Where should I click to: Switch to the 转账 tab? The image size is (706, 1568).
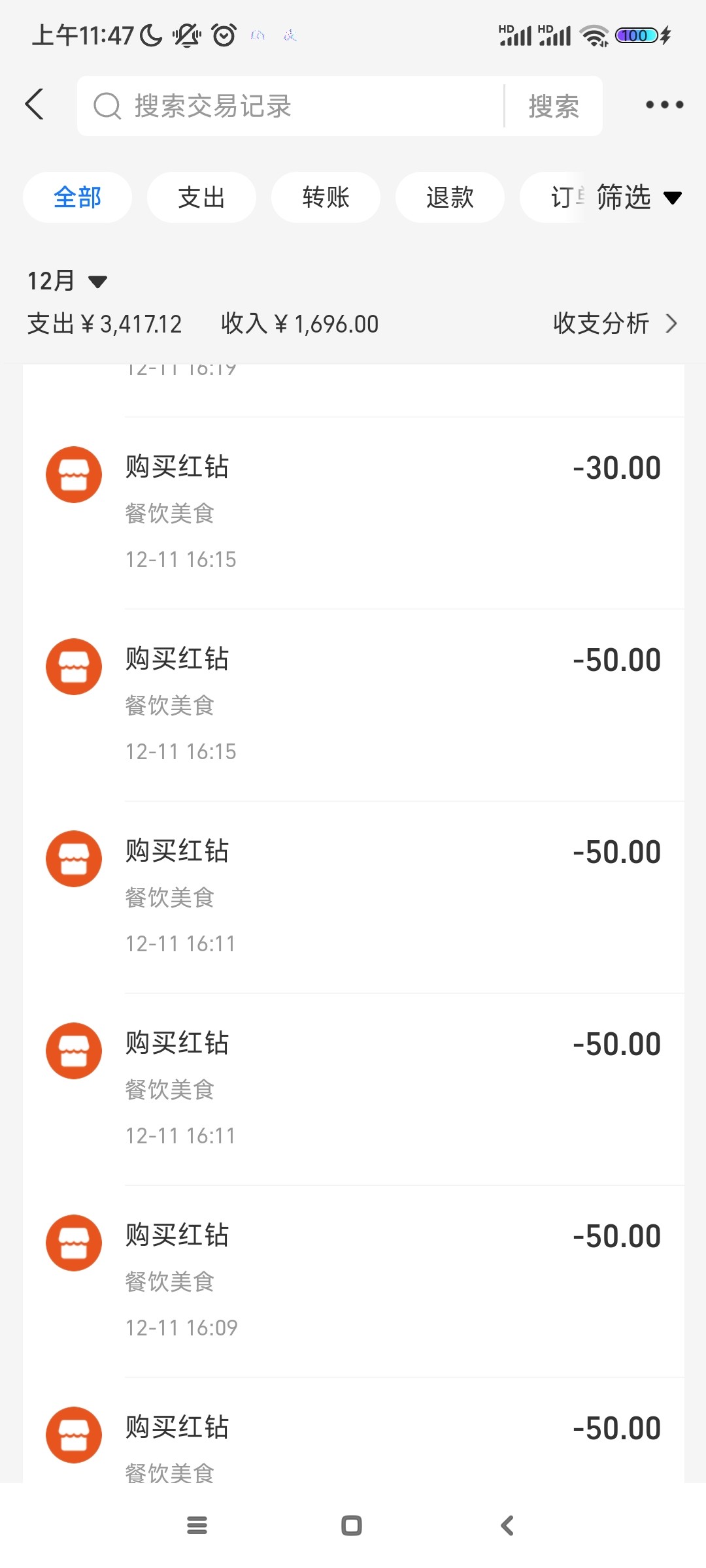click(326, 197)
